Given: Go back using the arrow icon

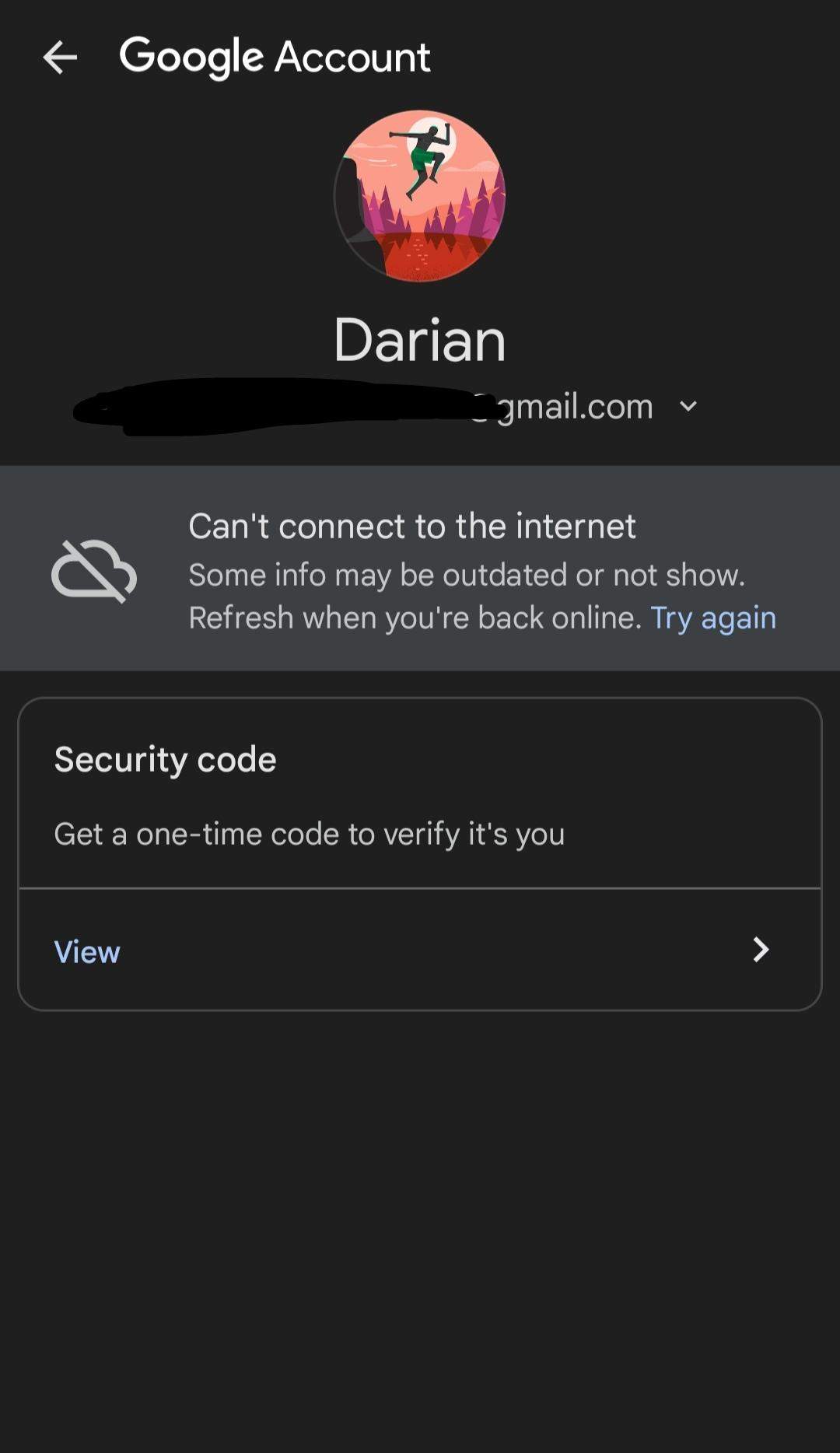Looking at the screenshot, I should (x=60, y=58).
